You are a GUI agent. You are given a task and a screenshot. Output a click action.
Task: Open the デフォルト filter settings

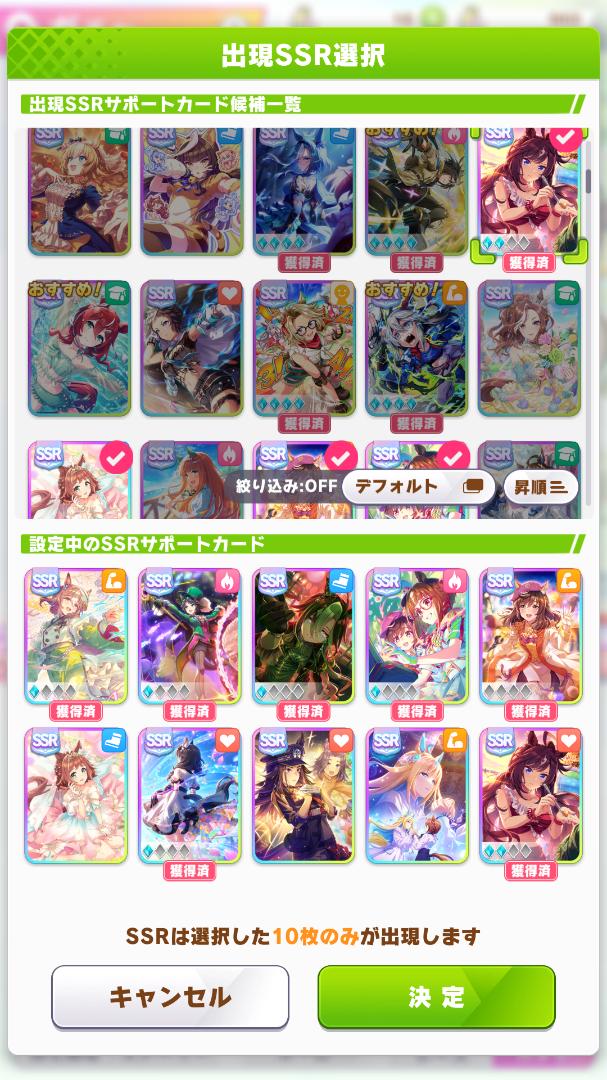[x=418, y=487]
